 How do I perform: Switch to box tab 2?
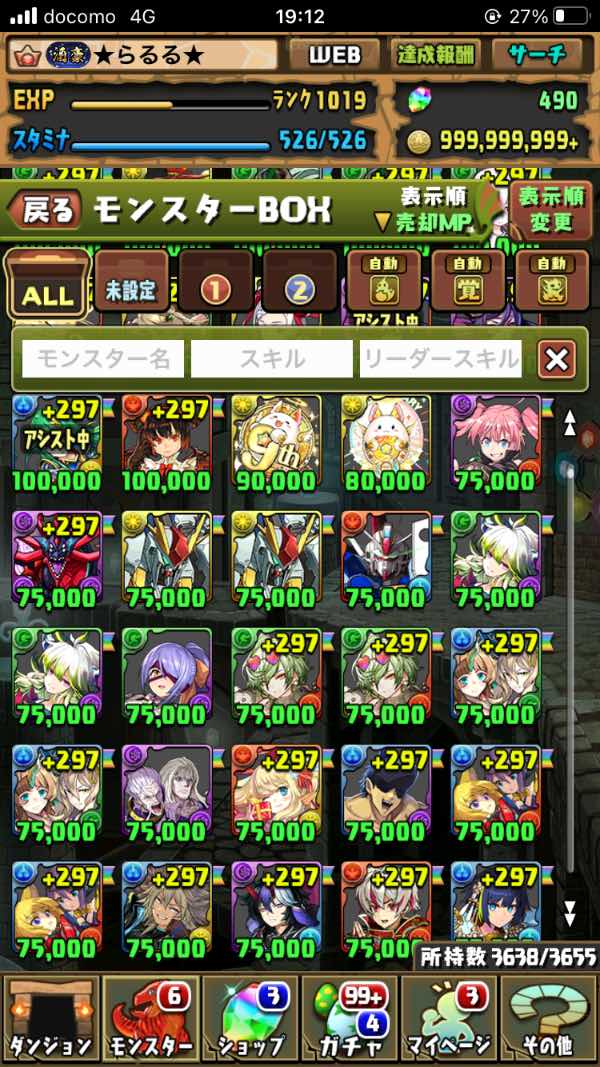(300, 282)
